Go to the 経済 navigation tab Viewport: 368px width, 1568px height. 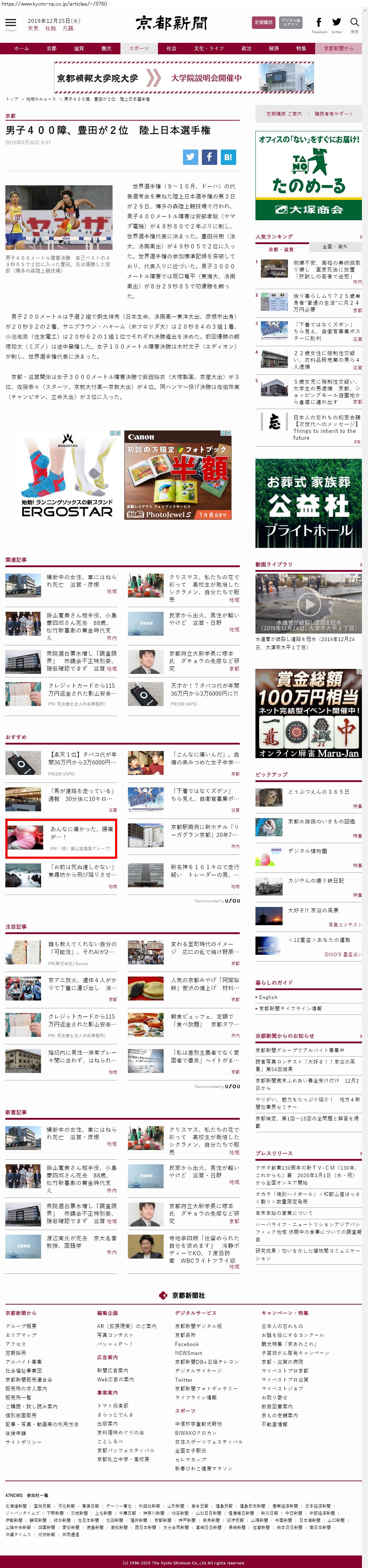[x=274, y=48]
